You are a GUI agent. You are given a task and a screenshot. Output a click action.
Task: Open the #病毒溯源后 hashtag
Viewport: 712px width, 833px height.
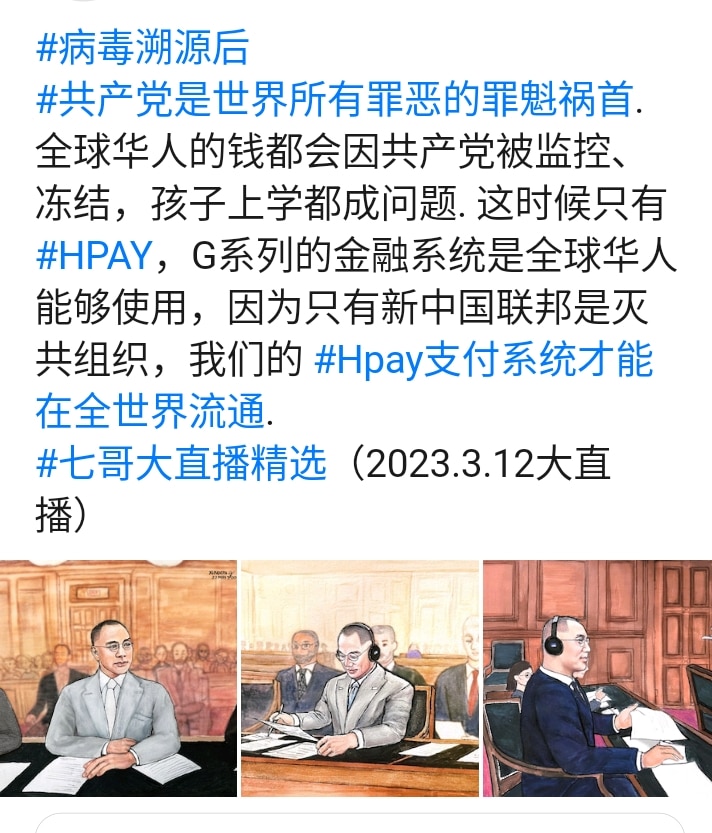coord(141,47)
